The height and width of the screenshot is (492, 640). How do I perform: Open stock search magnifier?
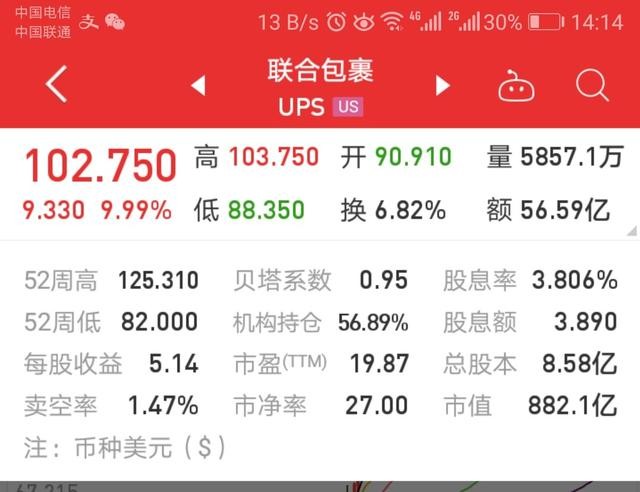[592, 86]
